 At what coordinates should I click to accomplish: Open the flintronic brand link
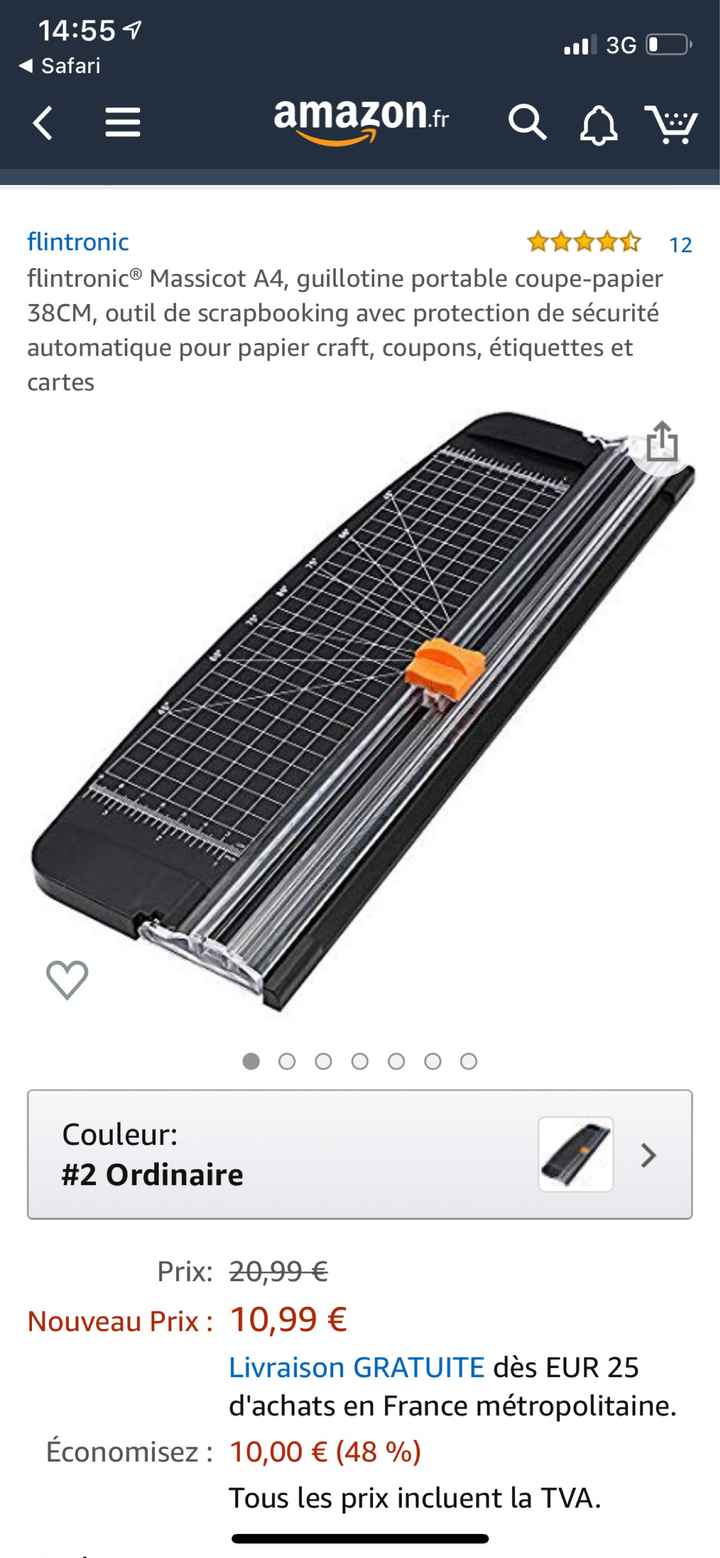pos(78,241)
